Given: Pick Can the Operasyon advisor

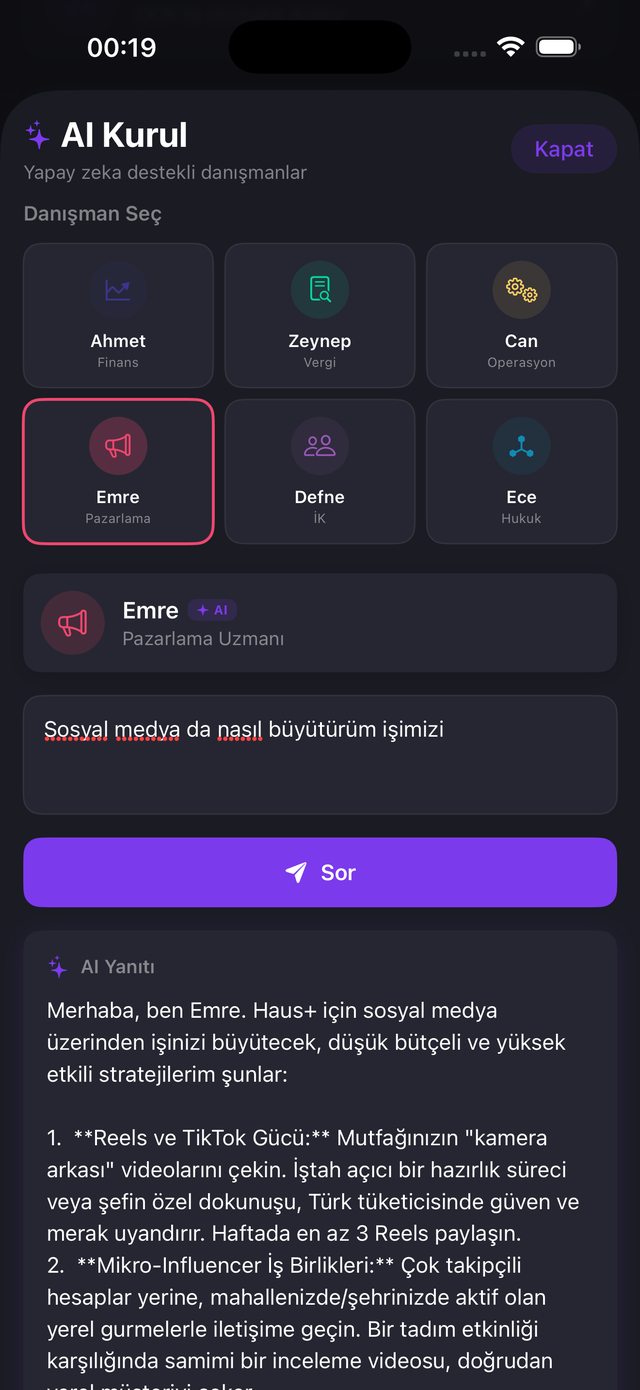Looking at the screenshot, I should [x=521, y=315].
